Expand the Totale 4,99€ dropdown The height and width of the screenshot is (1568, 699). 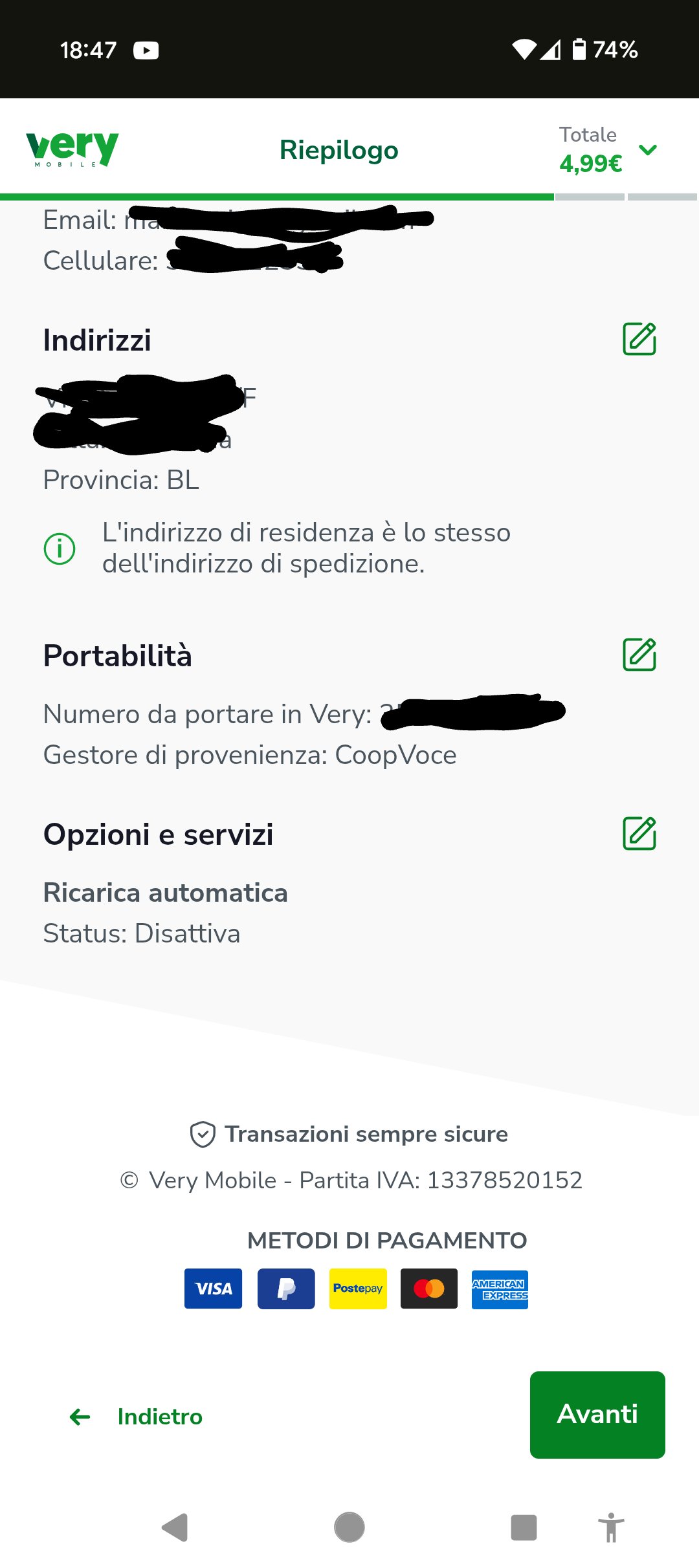647,150
